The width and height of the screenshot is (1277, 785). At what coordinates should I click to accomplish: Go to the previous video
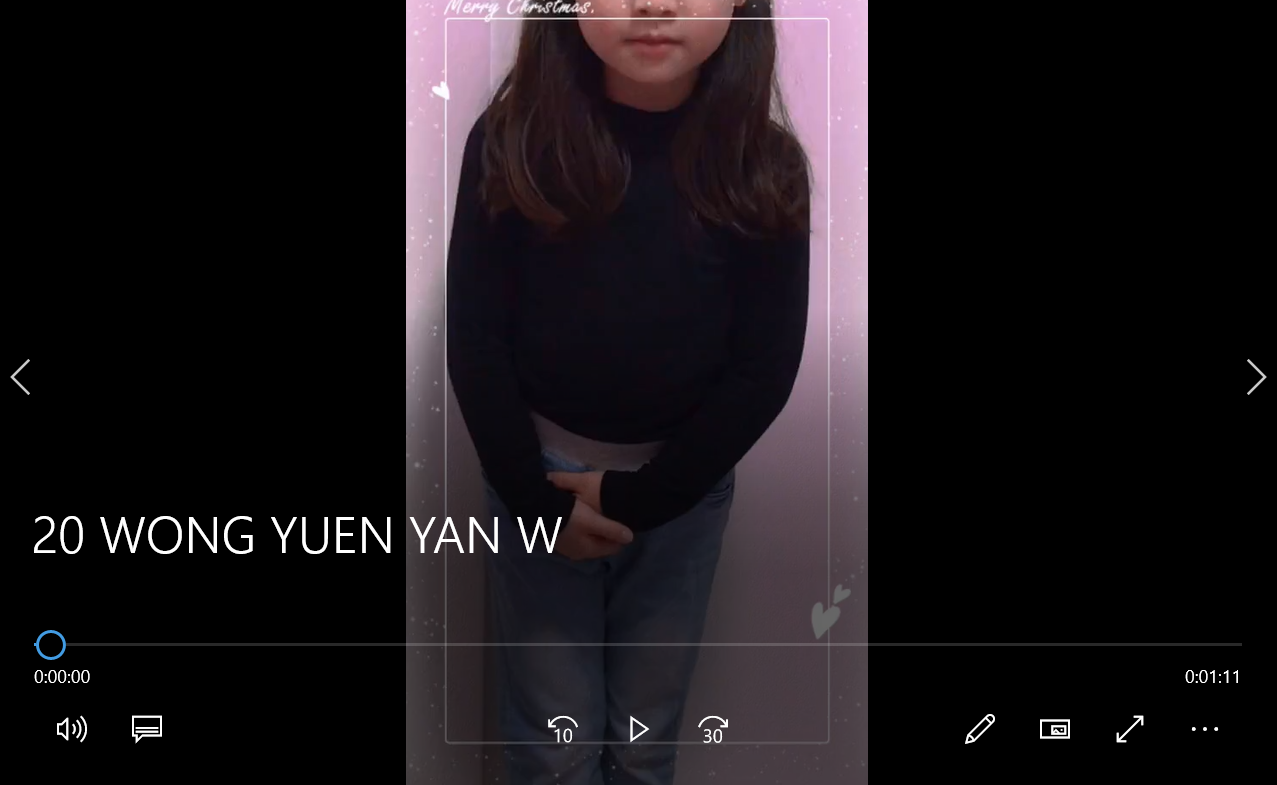pos(20,377)
